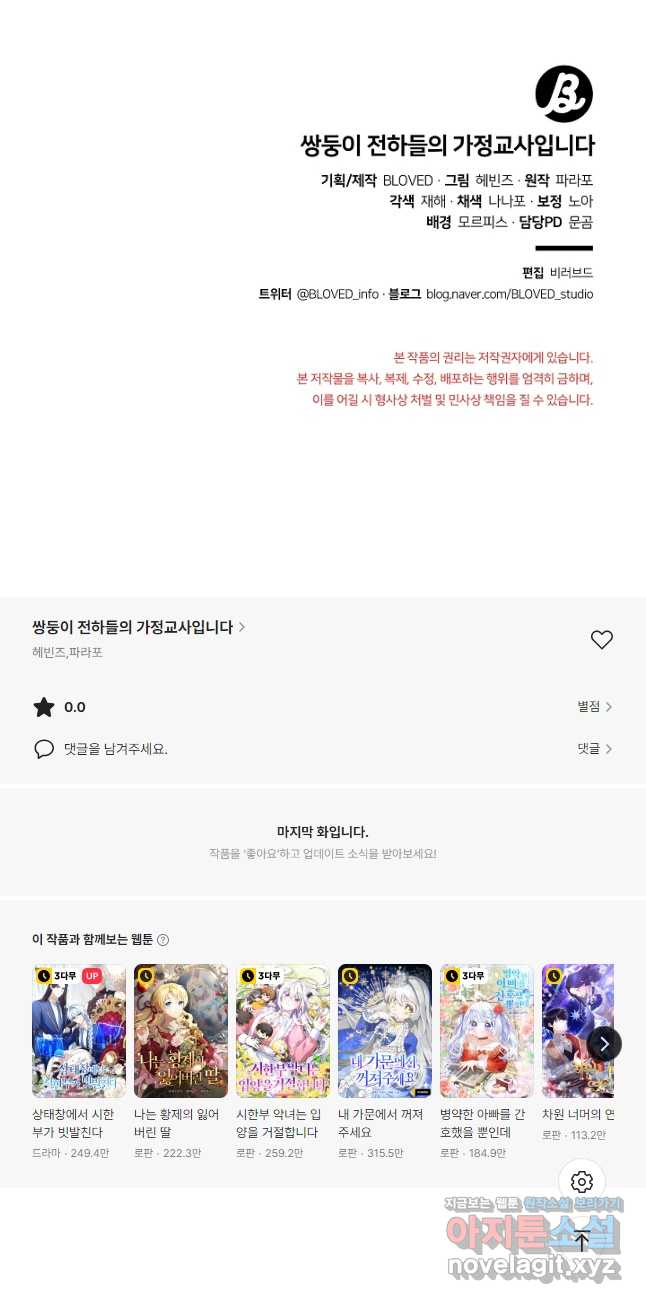Open 병약한 아빠를 간호했을 뿐인데 webtoon

click(487, 1031)
